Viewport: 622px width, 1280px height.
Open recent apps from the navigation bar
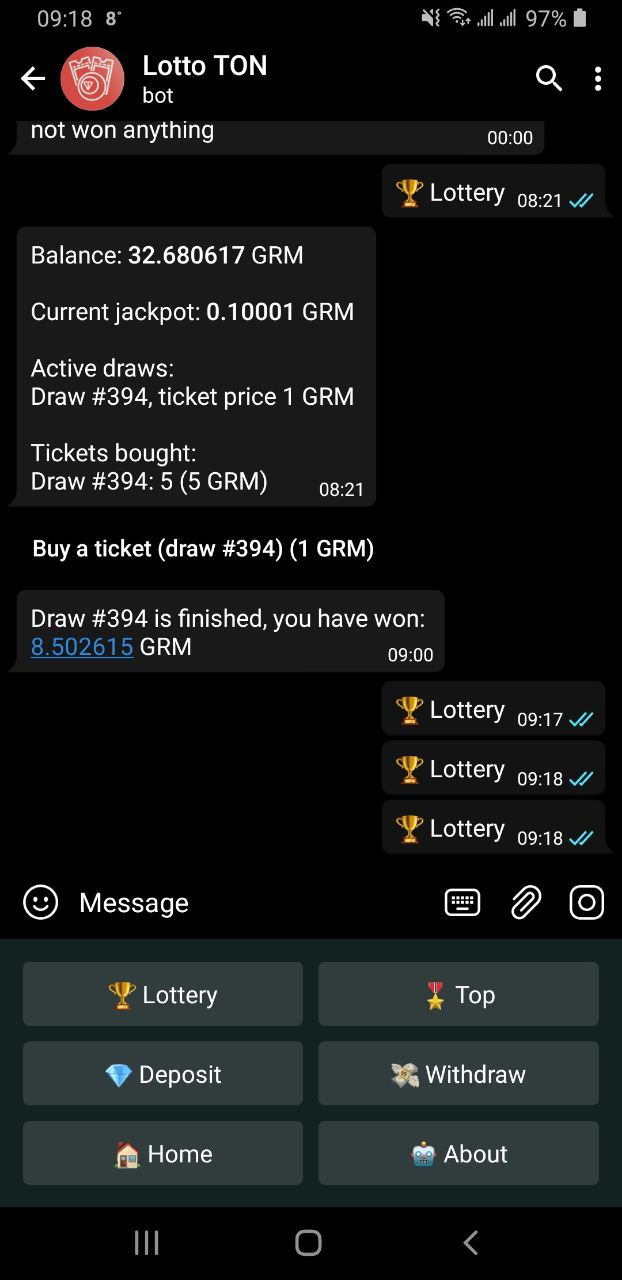(x=146, y=1243)
